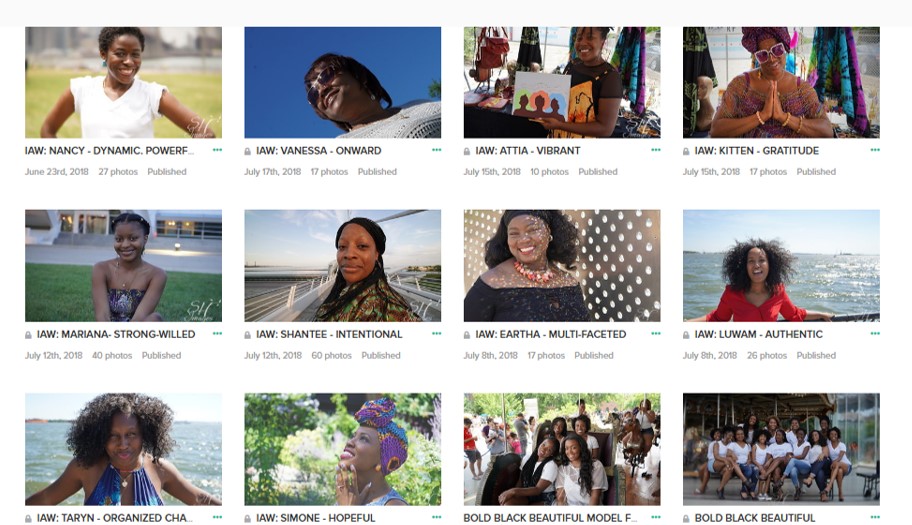Open more options for IAW: Simone
This screenshot has width=912, height=525.
(436, 517)
